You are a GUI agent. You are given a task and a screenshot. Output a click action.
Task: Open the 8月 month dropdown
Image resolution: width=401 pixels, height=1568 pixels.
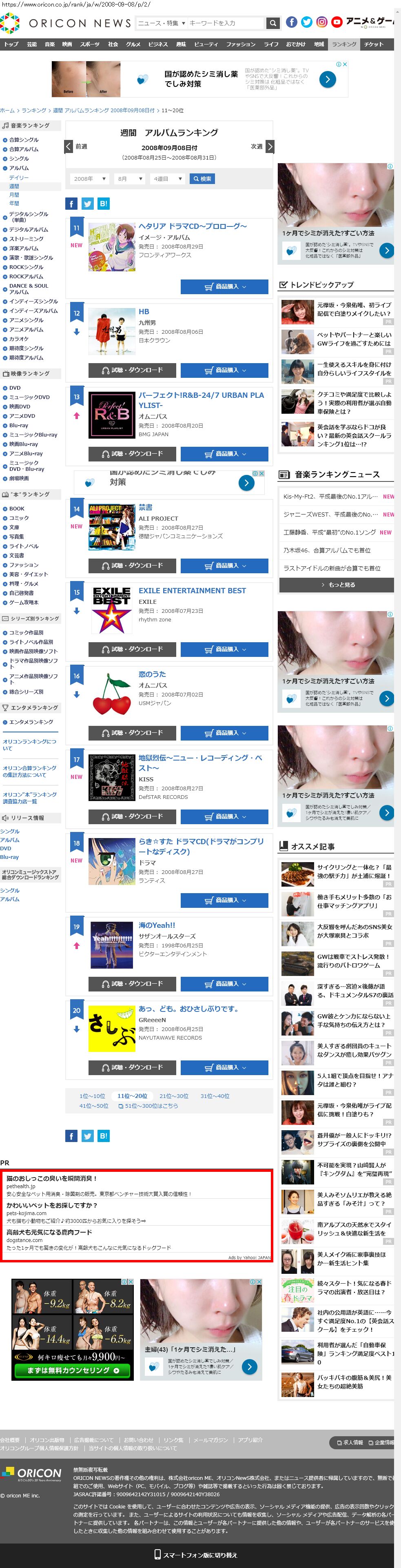click(x=130, y=179)
